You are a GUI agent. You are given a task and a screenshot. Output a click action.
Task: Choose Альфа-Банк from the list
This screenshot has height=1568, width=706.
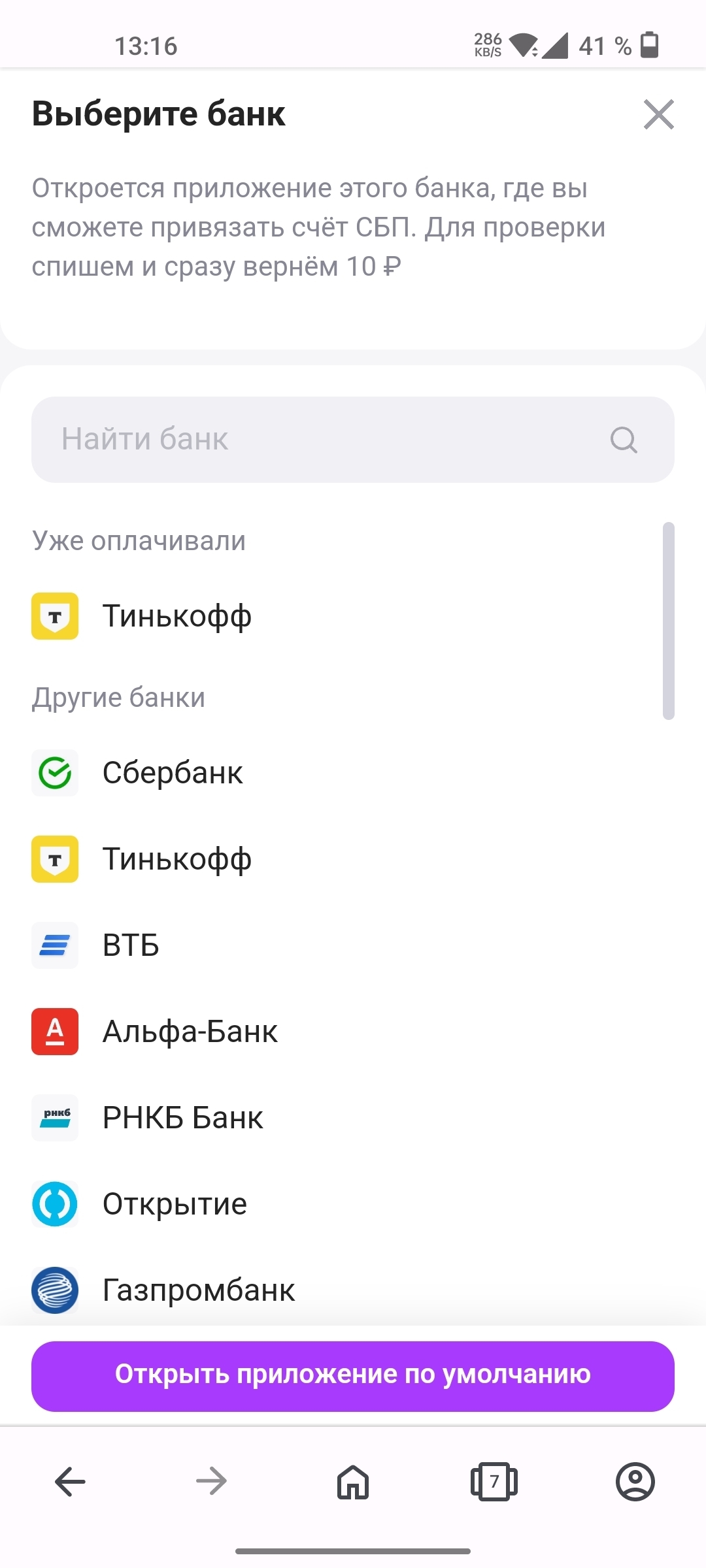(190, 1032)
